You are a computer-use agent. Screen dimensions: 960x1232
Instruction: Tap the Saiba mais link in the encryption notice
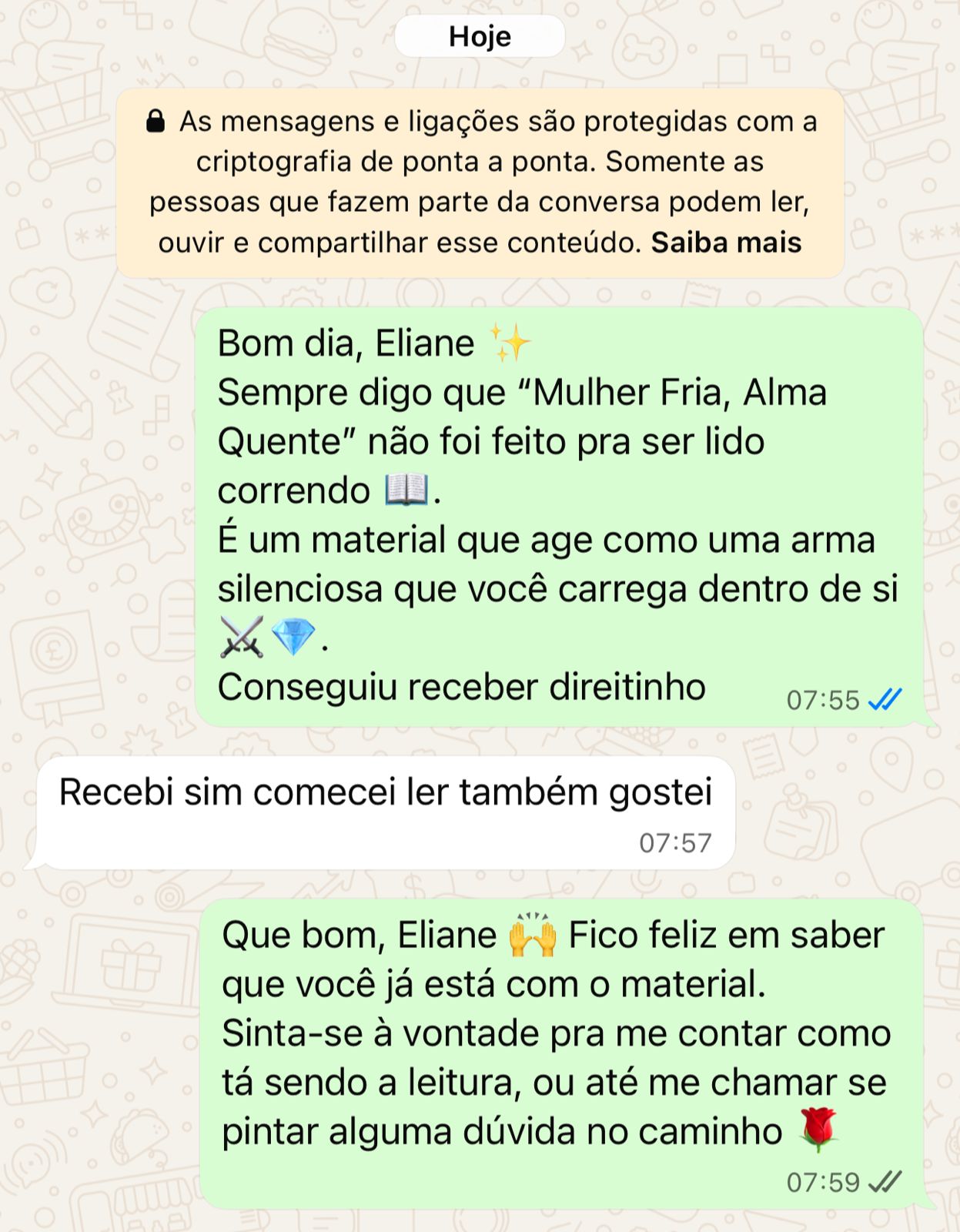coord(726,243)
